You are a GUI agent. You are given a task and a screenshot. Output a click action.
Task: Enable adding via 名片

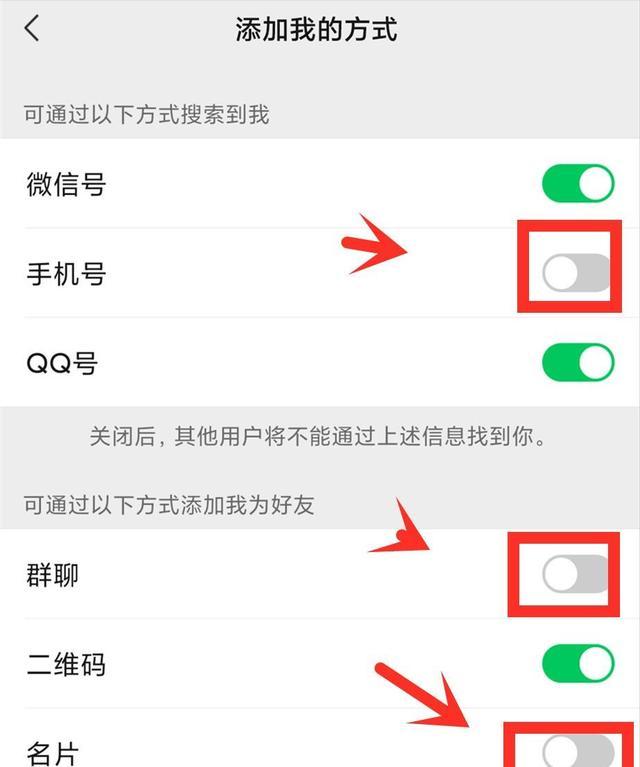578,750
